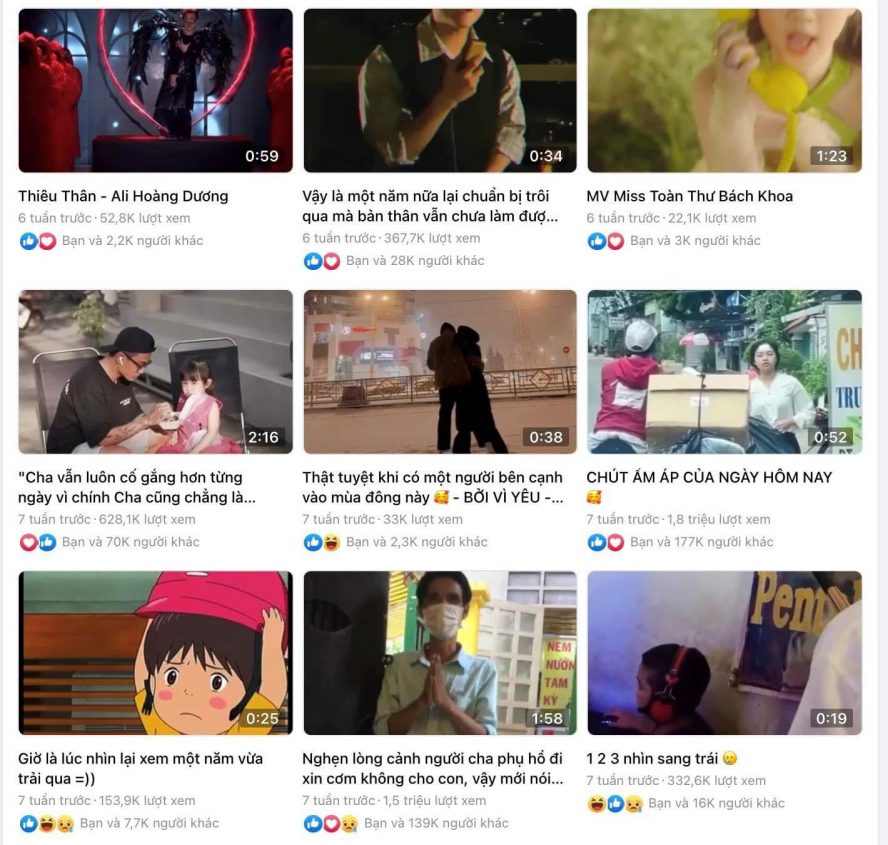This screenshot has width=888, height=845.
Task: View the 177K reactions on CHÚT ẤM ÁP video
Action: (702, 542)
